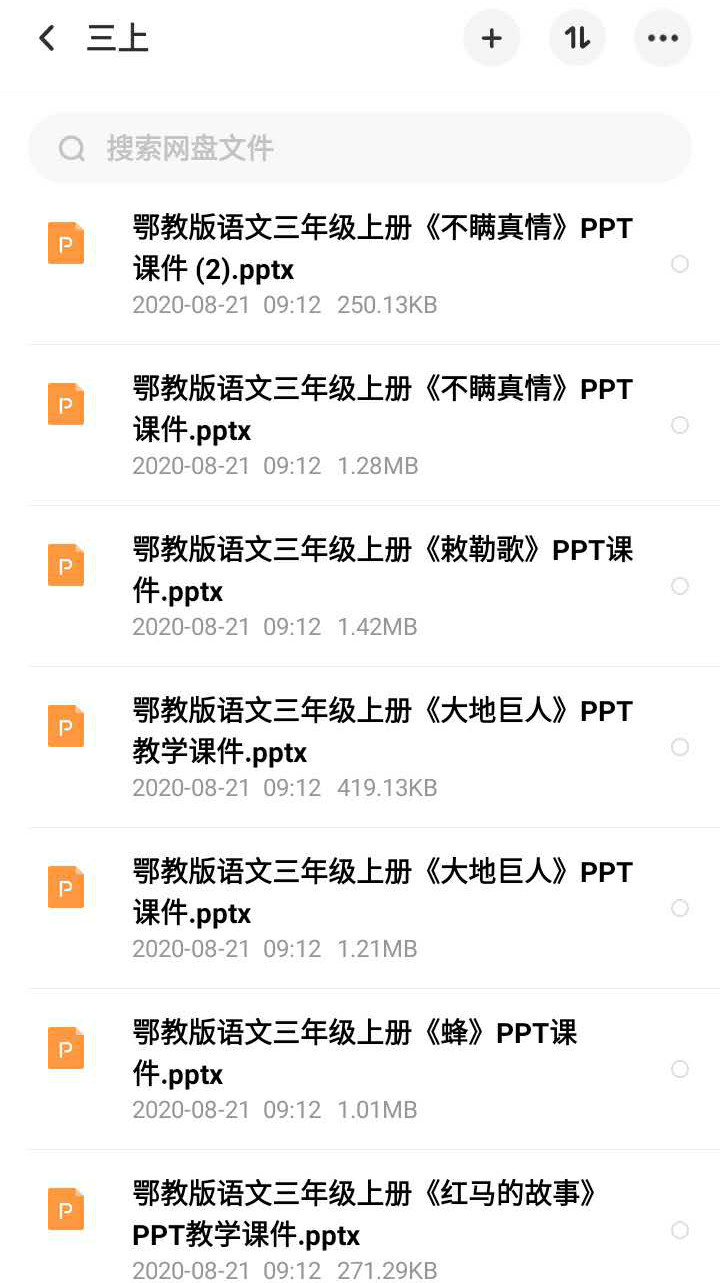Go back from the 三上 folder
Image resolution: width=720 pixels, height=1283 pixels.
point(46,39)
